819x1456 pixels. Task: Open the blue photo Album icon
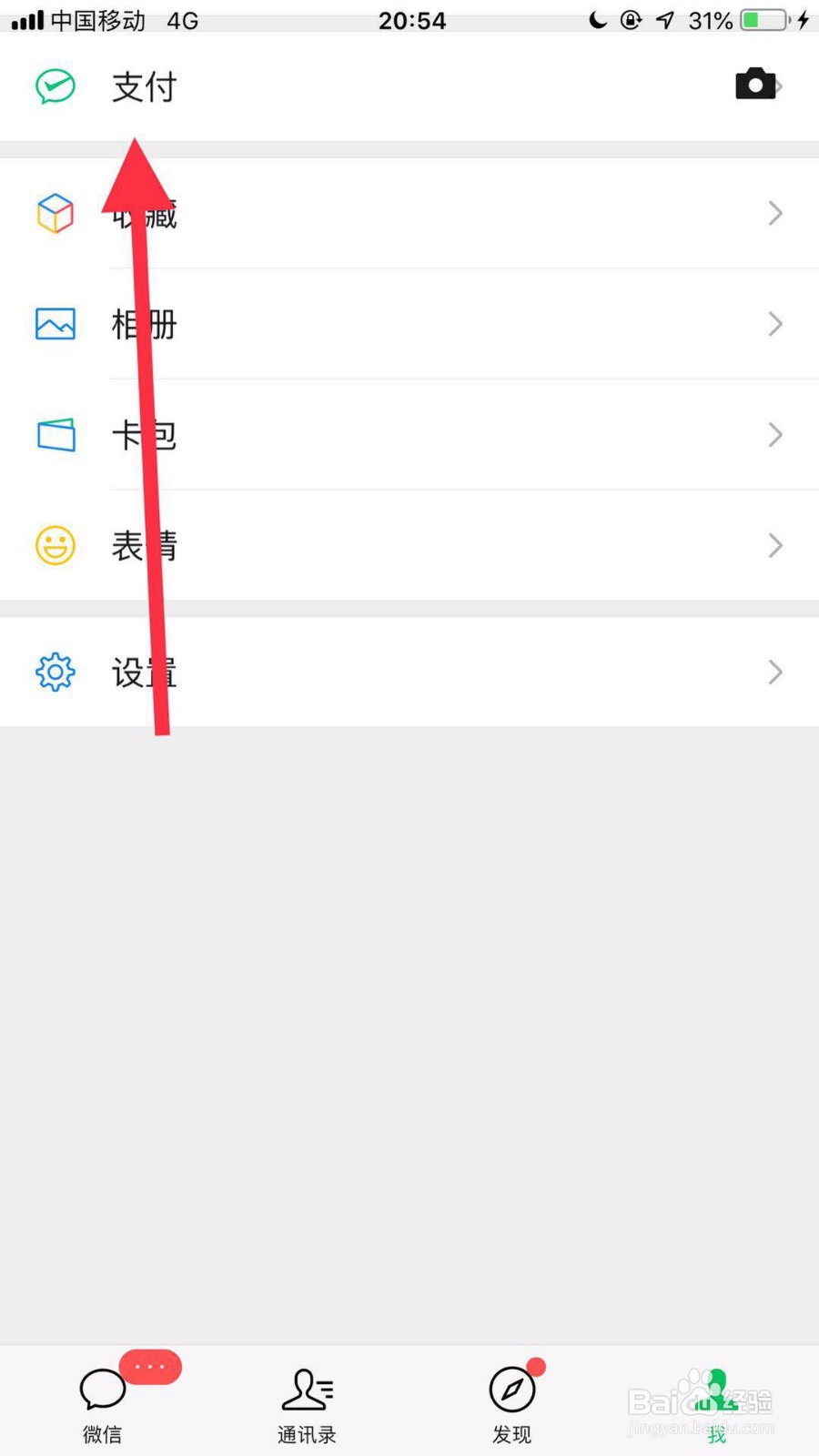(55, 324)
